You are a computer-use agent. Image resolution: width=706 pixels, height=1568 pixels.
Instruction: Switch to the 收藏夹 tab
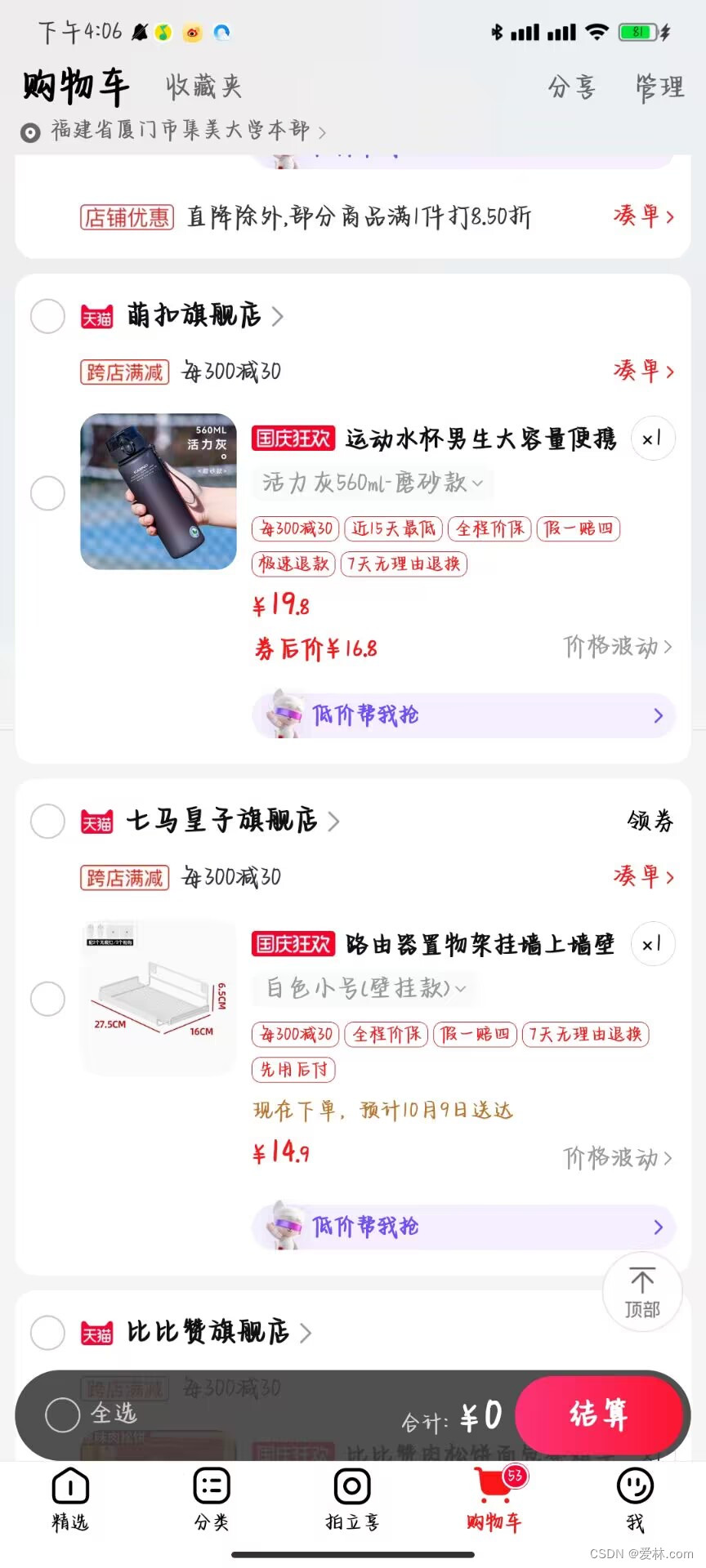(203, 87)
